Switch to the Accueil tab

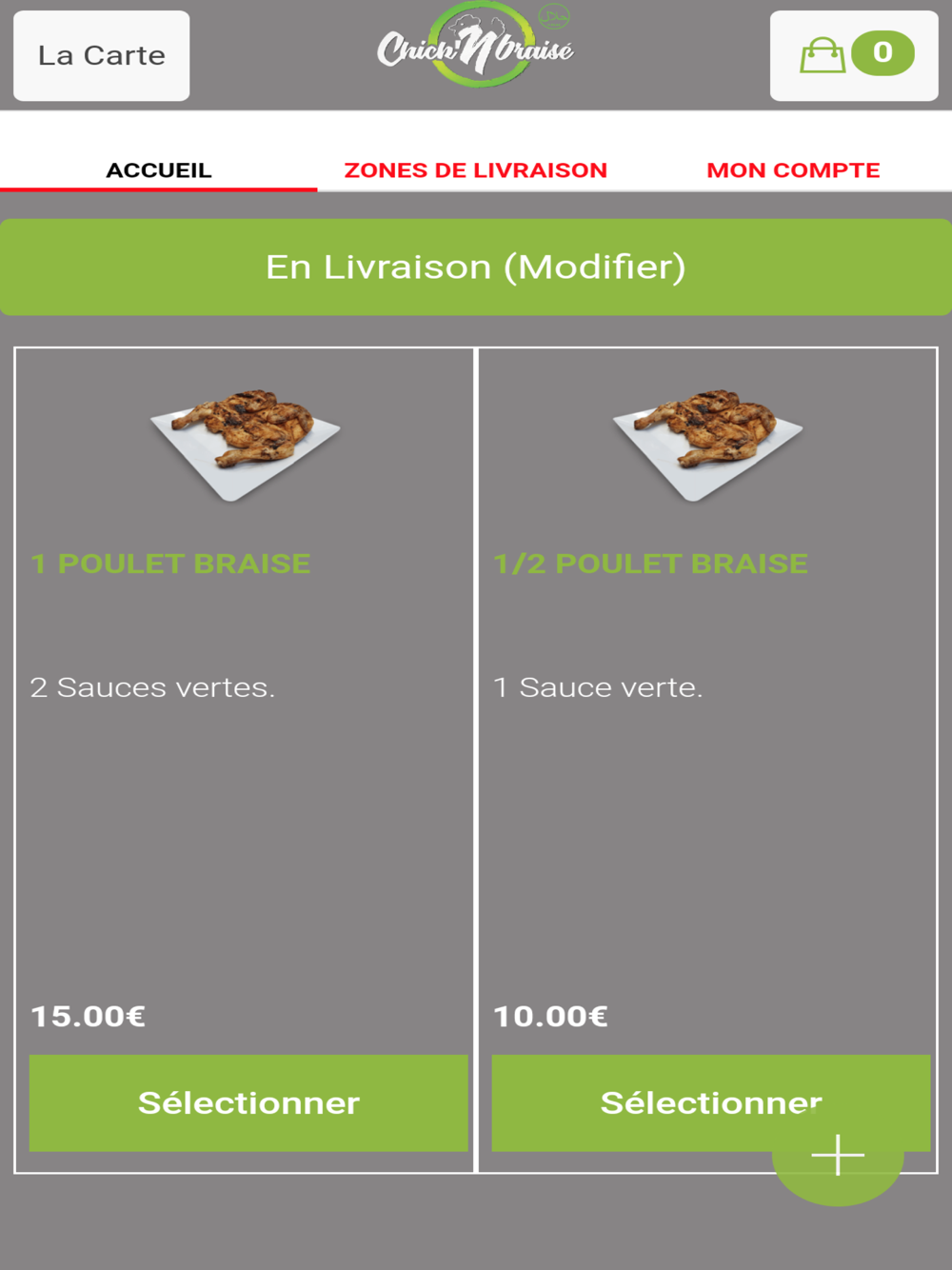[x=158, y=170]
